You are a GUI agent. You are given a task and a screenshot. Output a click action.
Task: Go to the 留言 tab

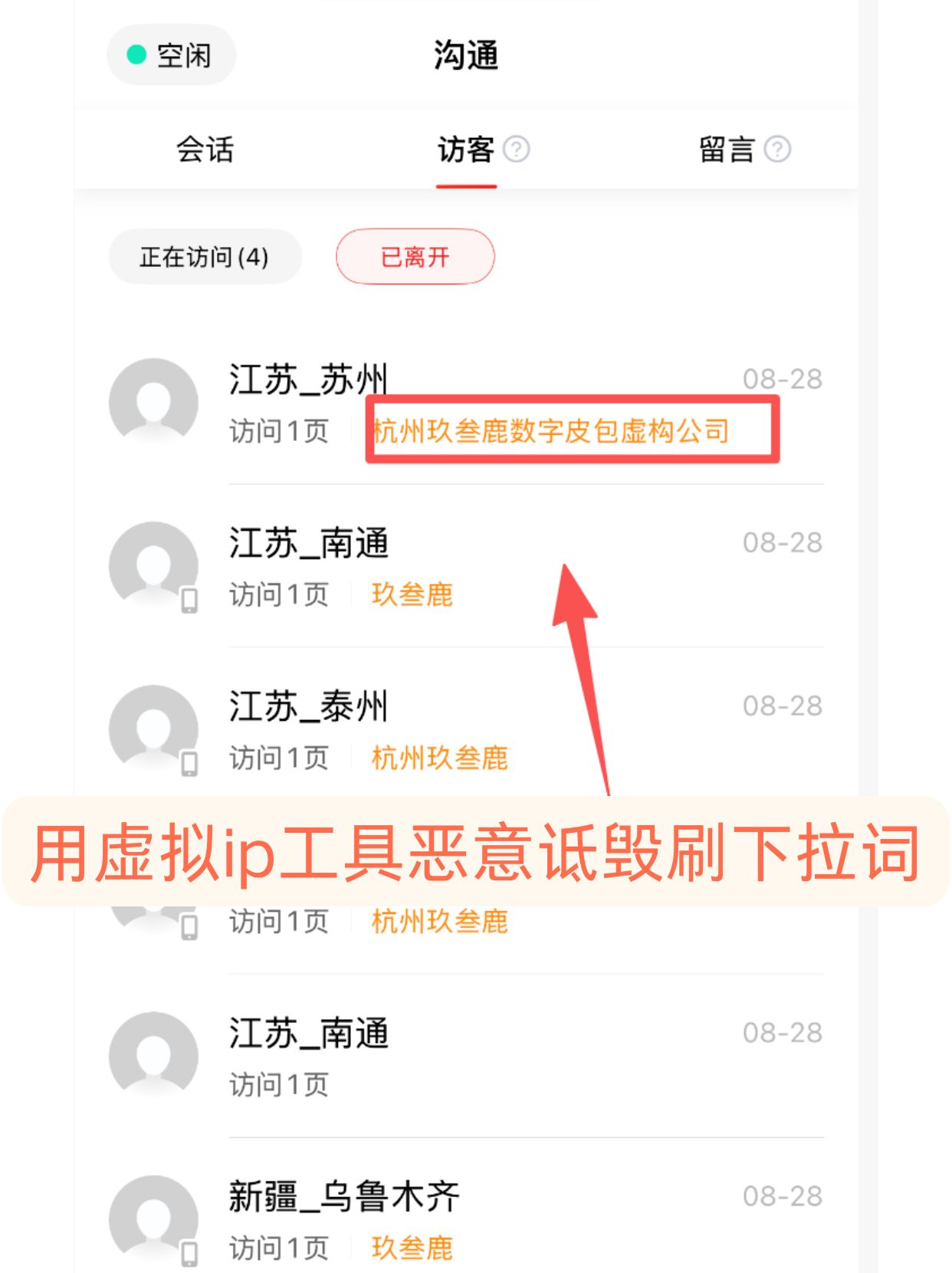tap(727, 149)
